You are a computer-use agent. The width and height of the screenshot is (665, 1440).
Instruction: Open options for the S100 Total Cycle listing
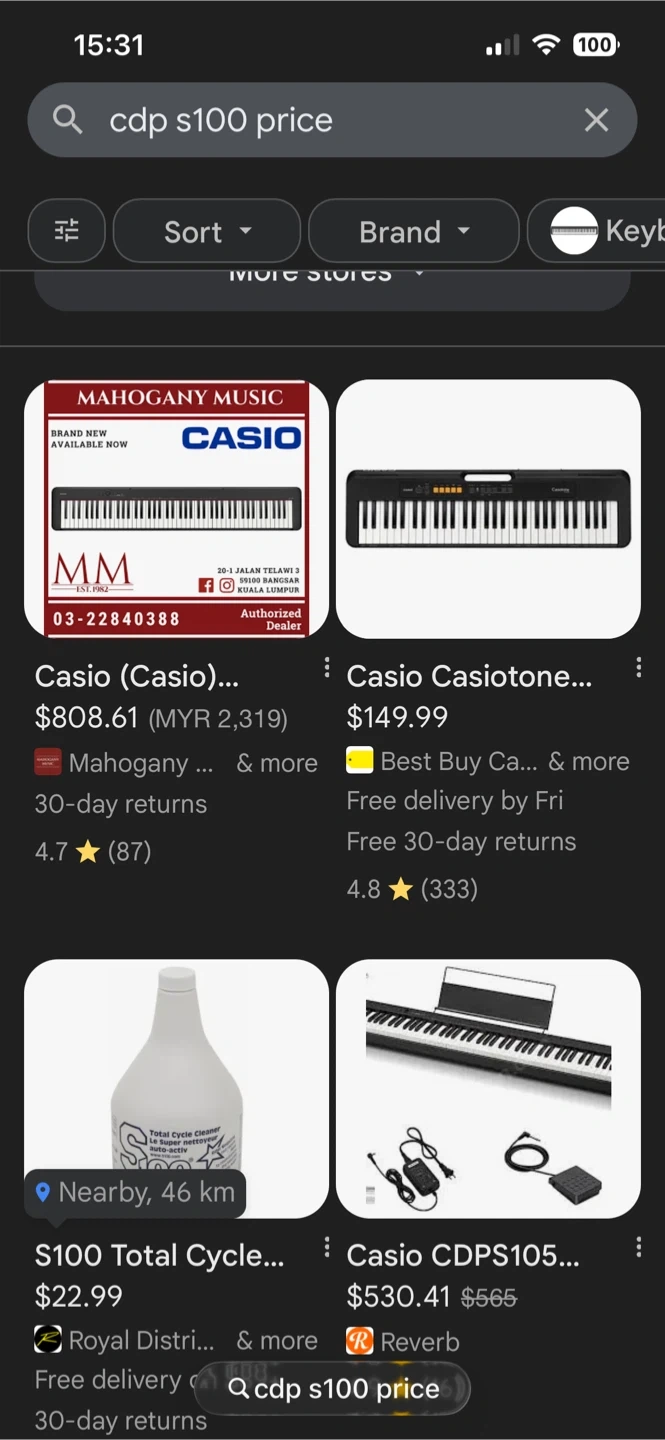(x=326, y=1247)
